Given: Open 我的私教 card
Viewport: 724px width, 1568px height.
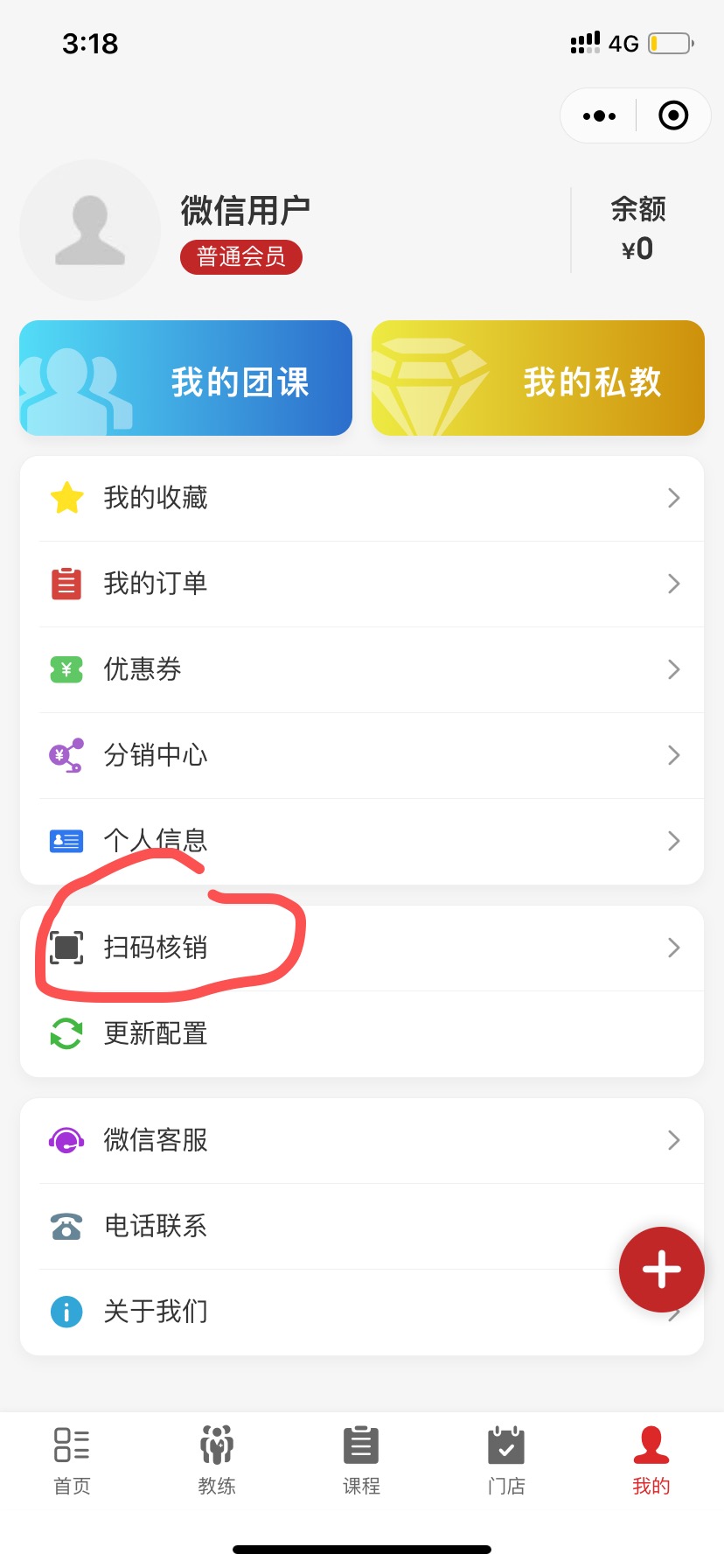Looking at the screenshot, I should [538, 378].
